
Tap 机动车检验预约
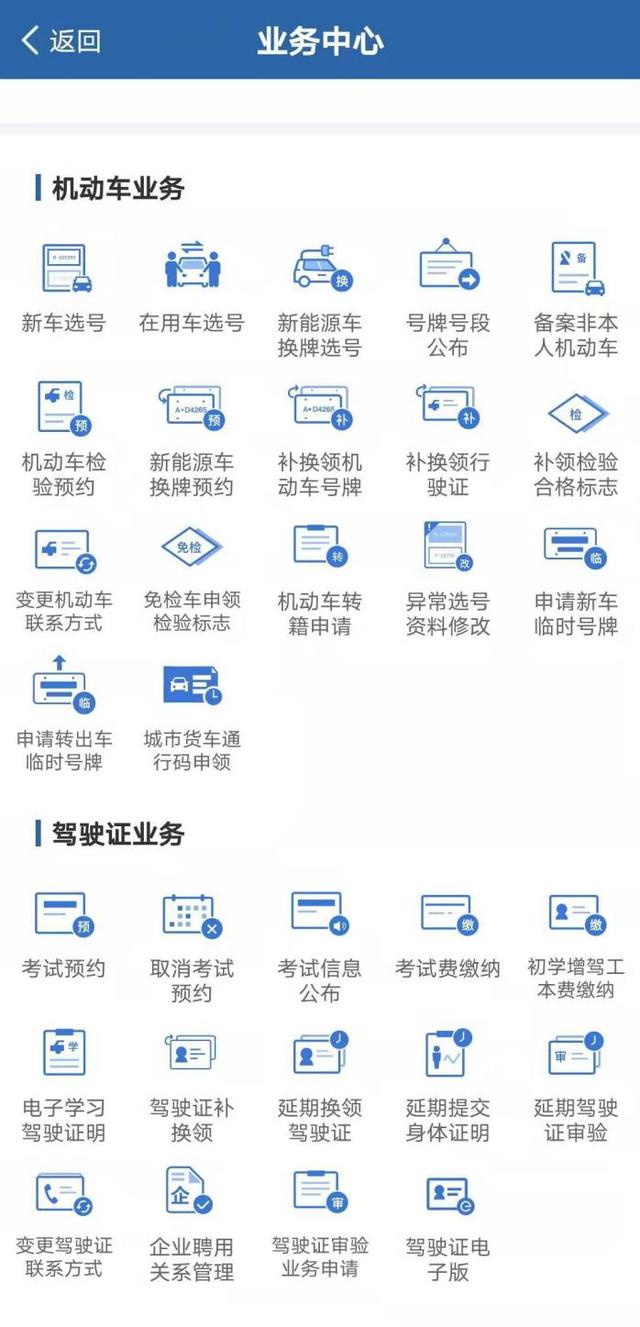click(64, 439)
